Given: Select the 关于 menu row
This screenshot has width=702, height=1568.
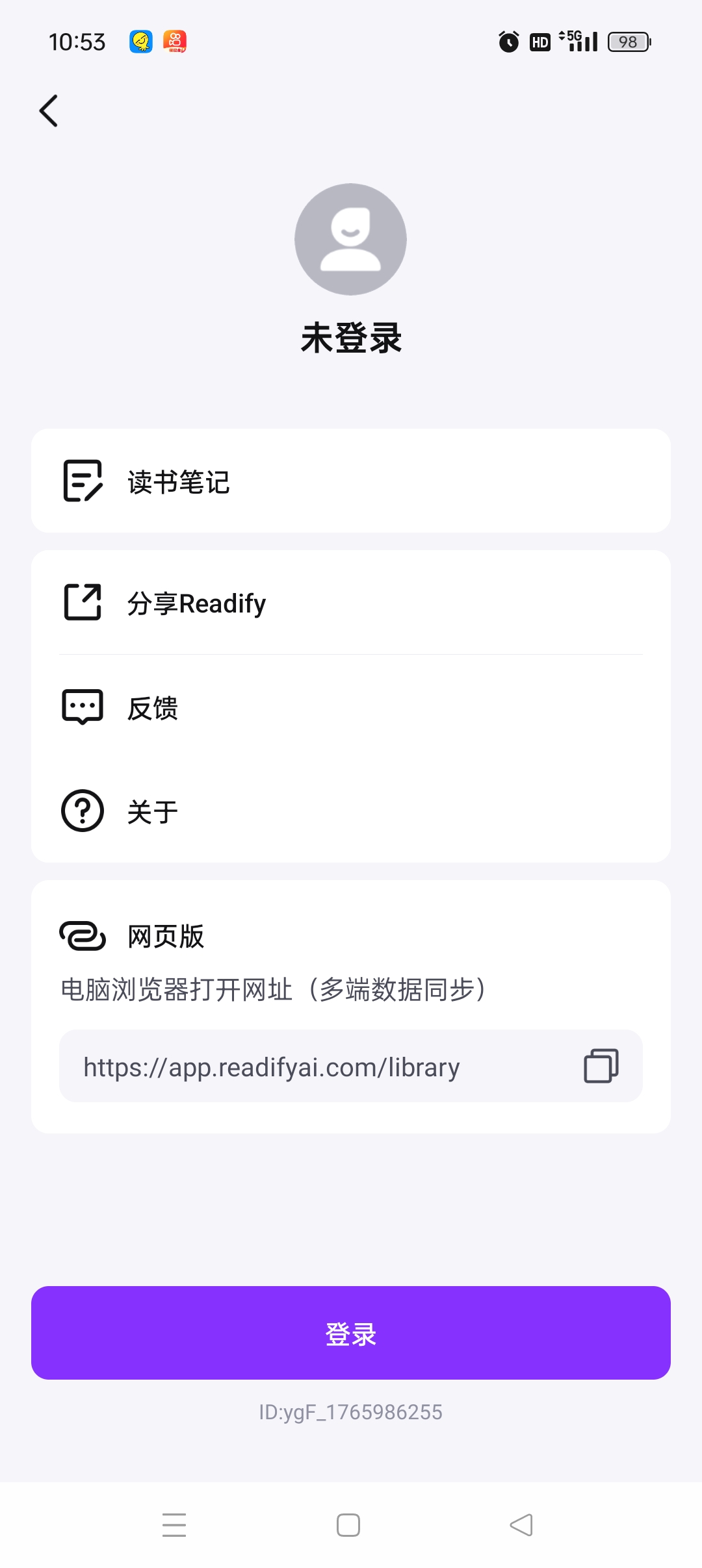Looking at the screenshot, I should [351, 810].
